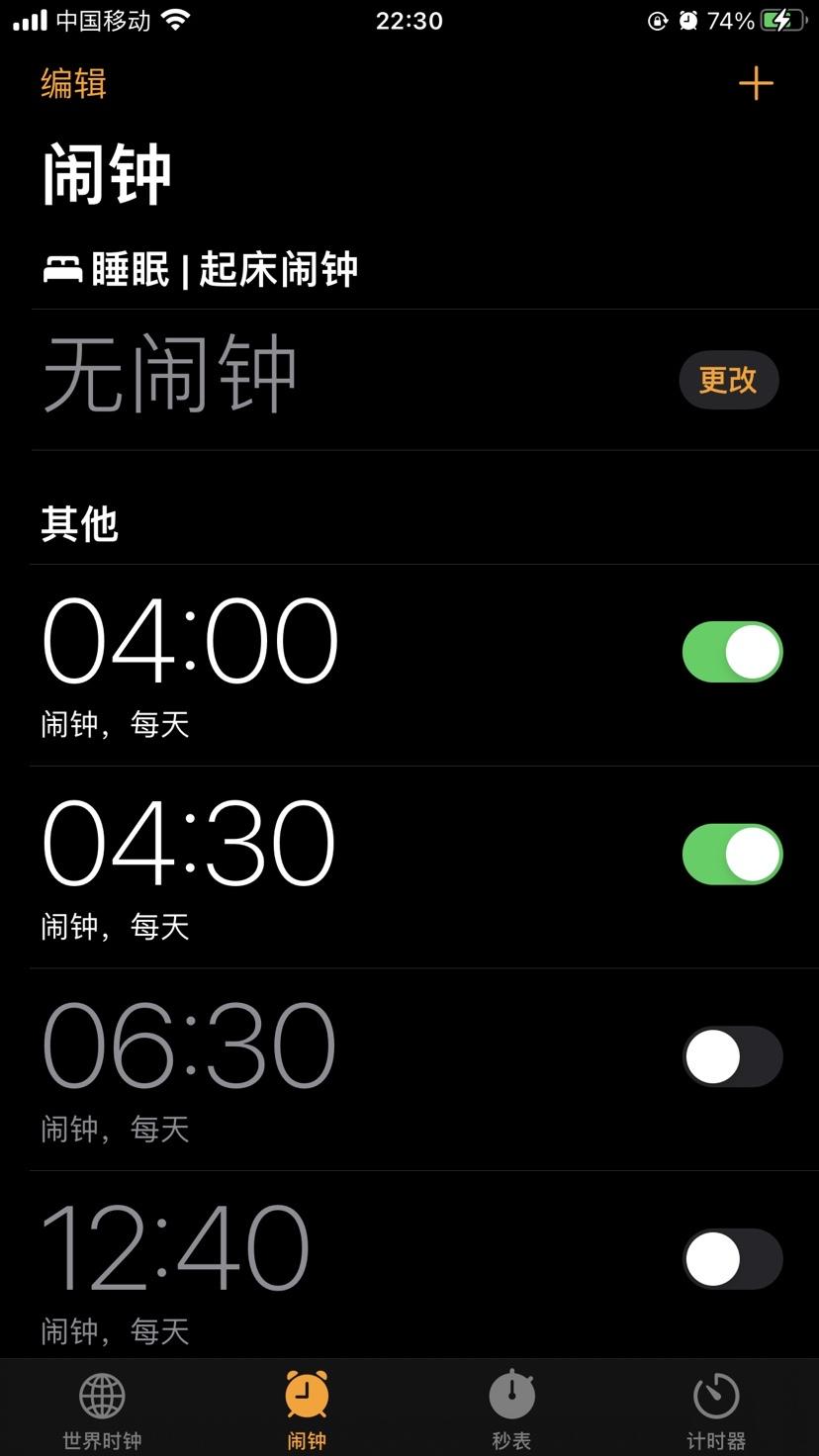Screen dimensions: 819x1456
Task: Disable the 04:30 alarm switch
Action: (733, 855)
